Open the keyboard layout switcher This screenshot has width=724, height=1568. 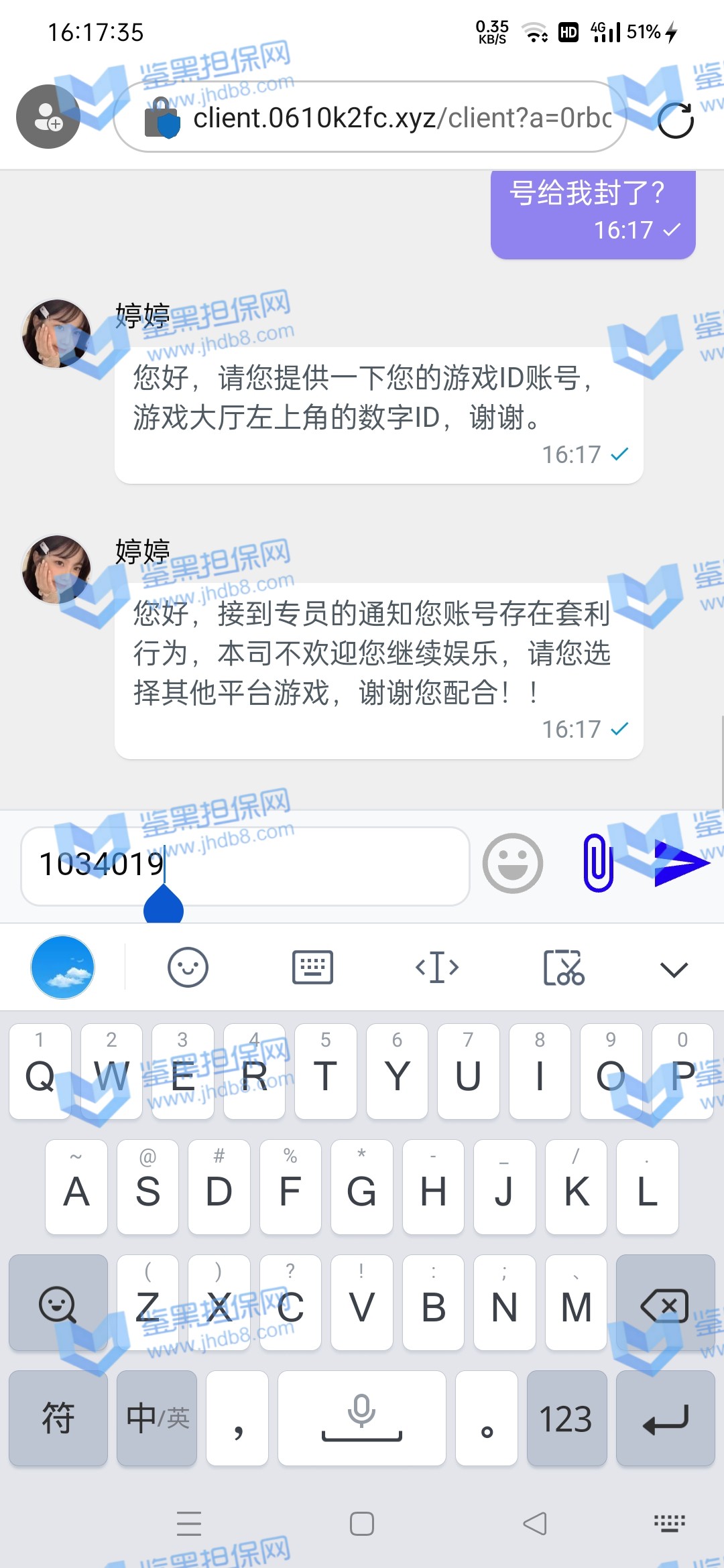(312, 967)
